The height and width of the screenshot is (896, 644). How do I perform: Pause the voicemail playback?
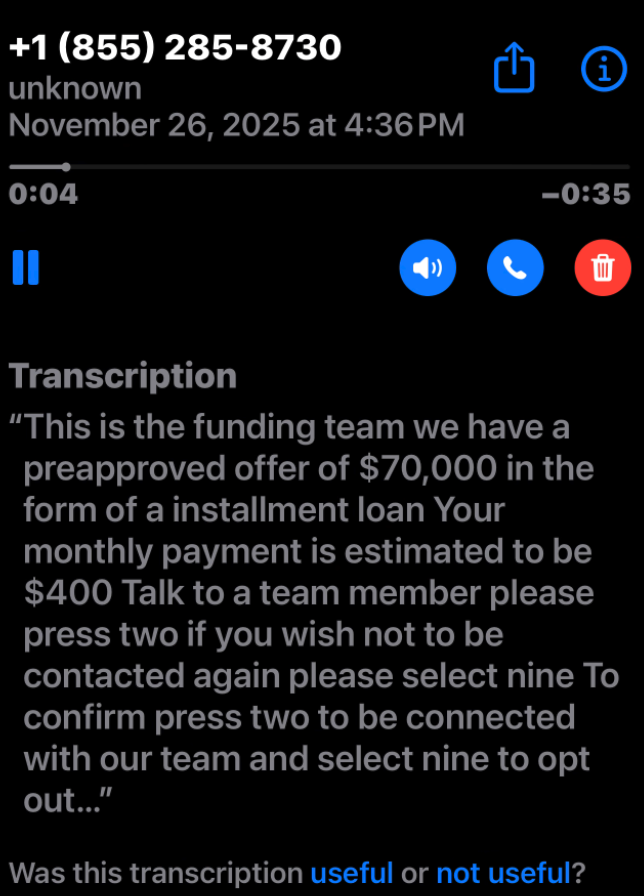tap(26, 268)
